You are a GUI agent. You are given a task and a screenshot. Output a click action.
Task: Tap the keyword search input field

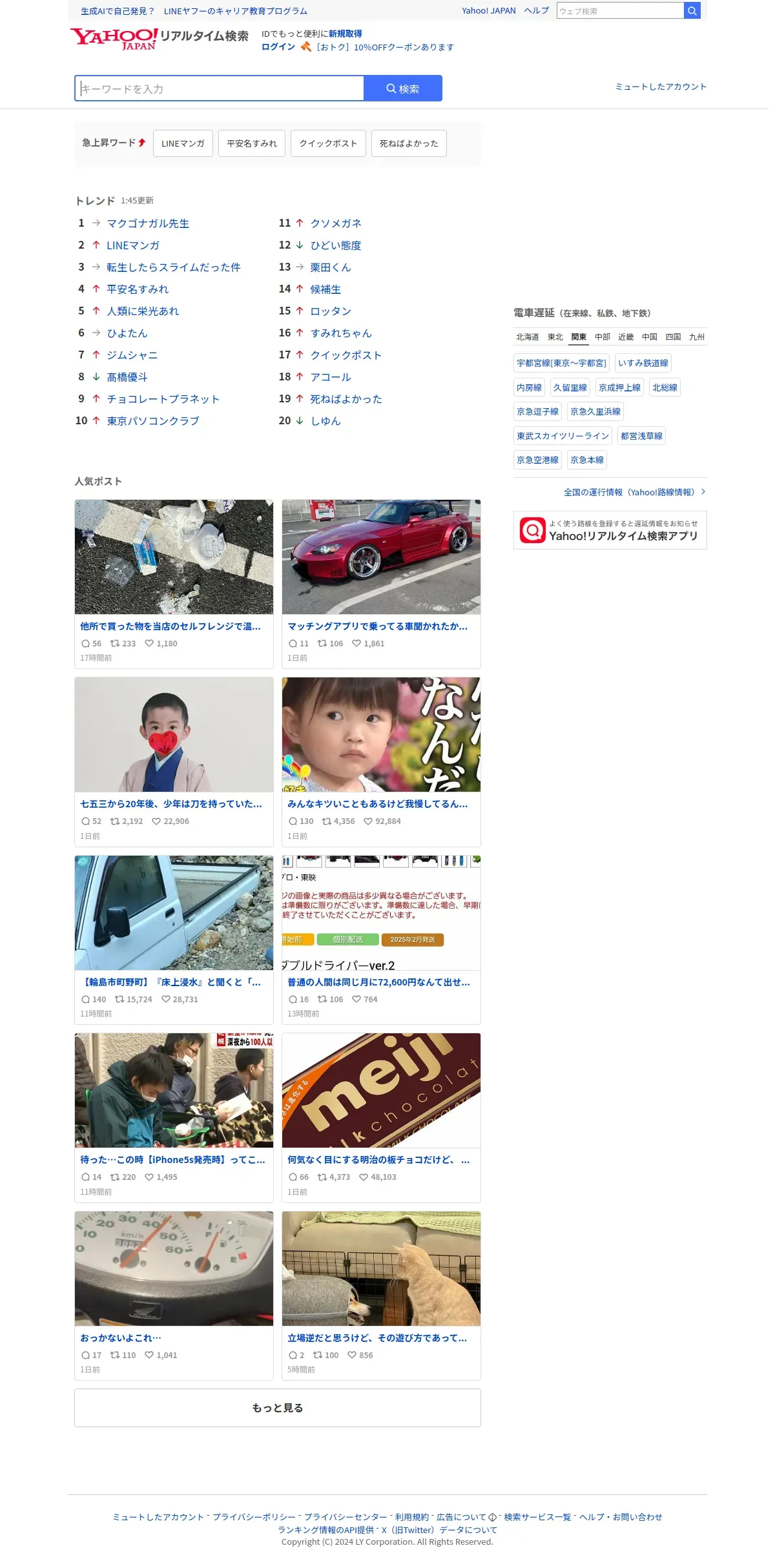point(220,88)
